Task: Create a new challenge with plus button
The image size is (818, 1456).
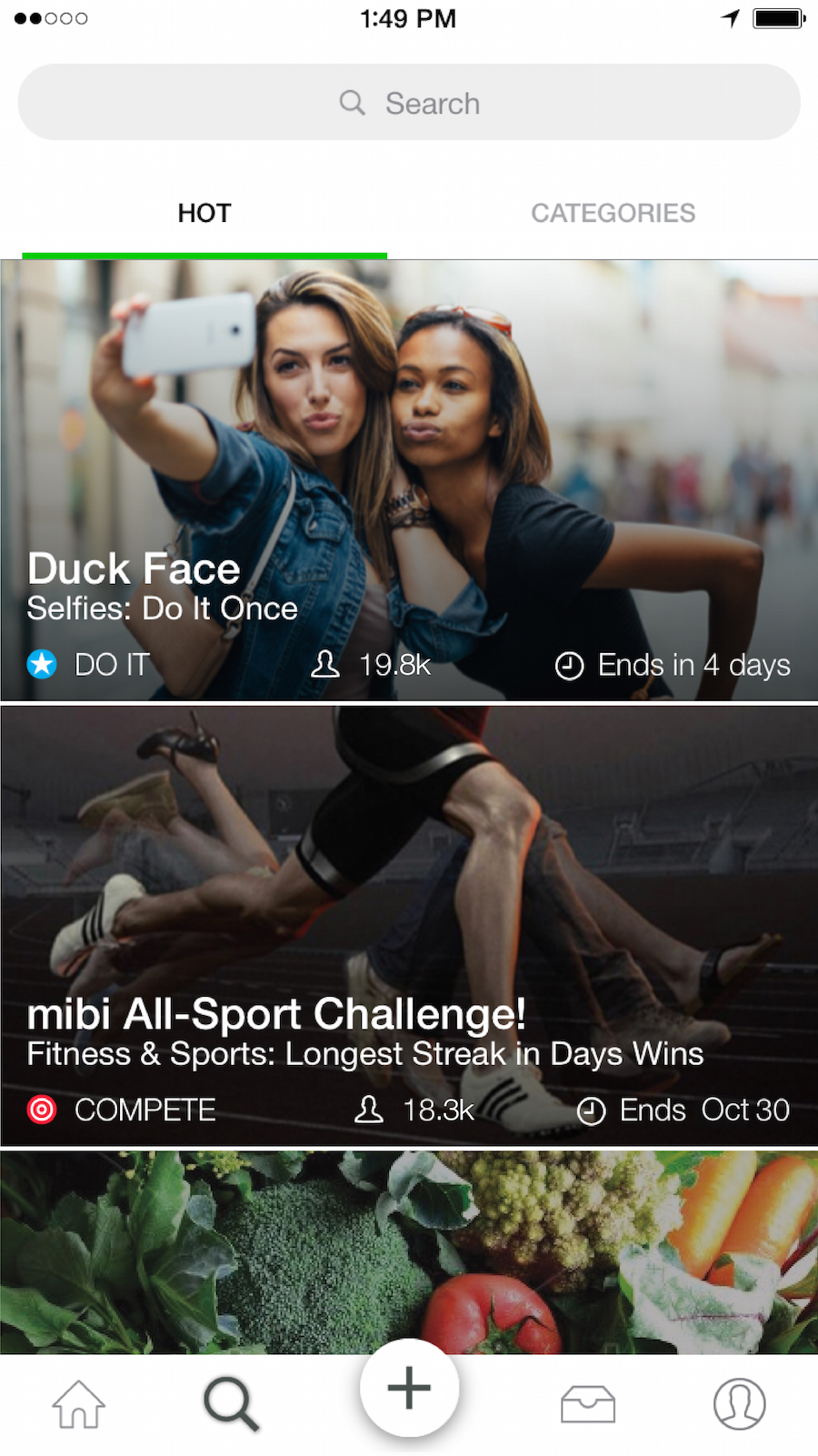Action: [x=409, y=1388]
